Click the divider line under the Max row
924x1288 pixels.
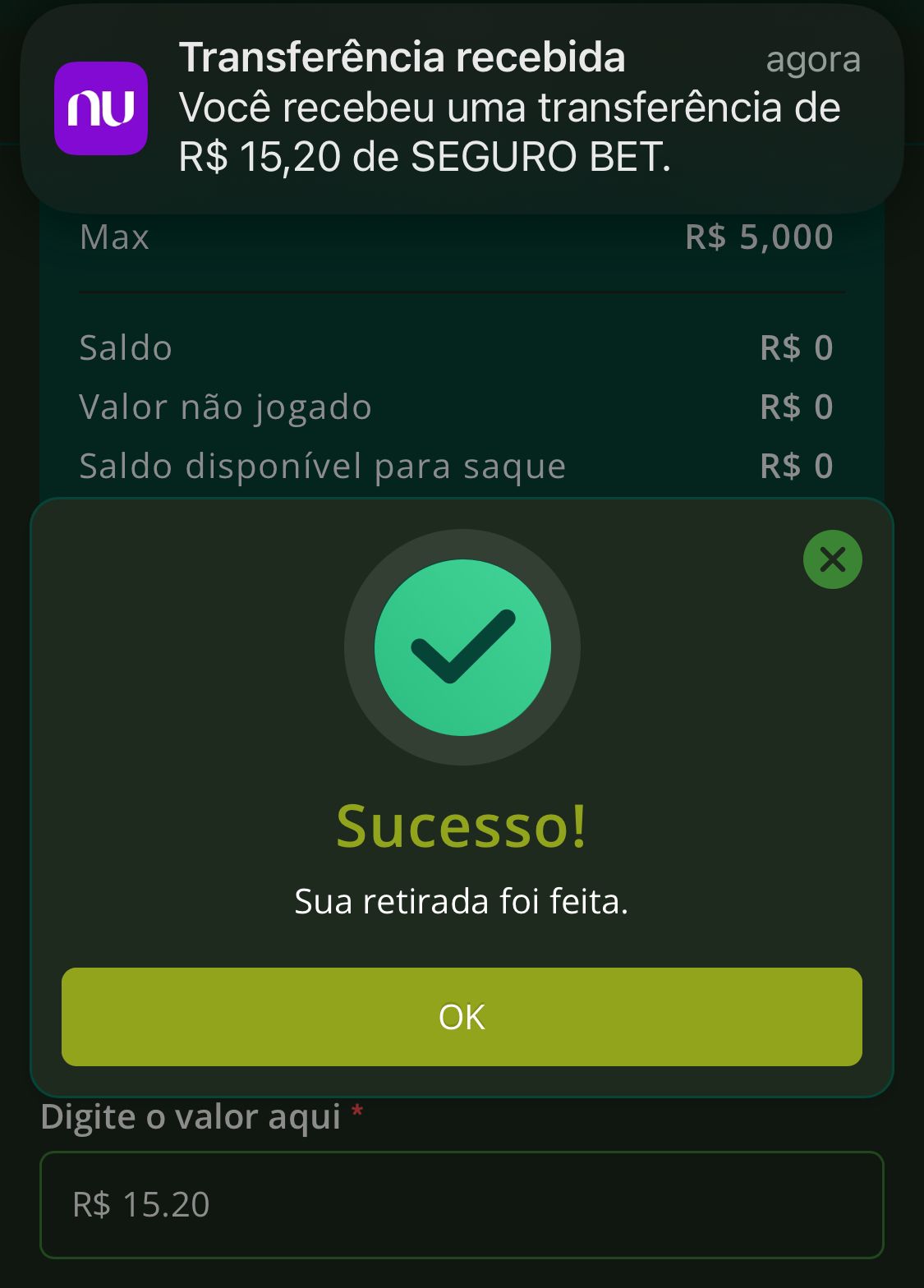(x=462, y=291)
